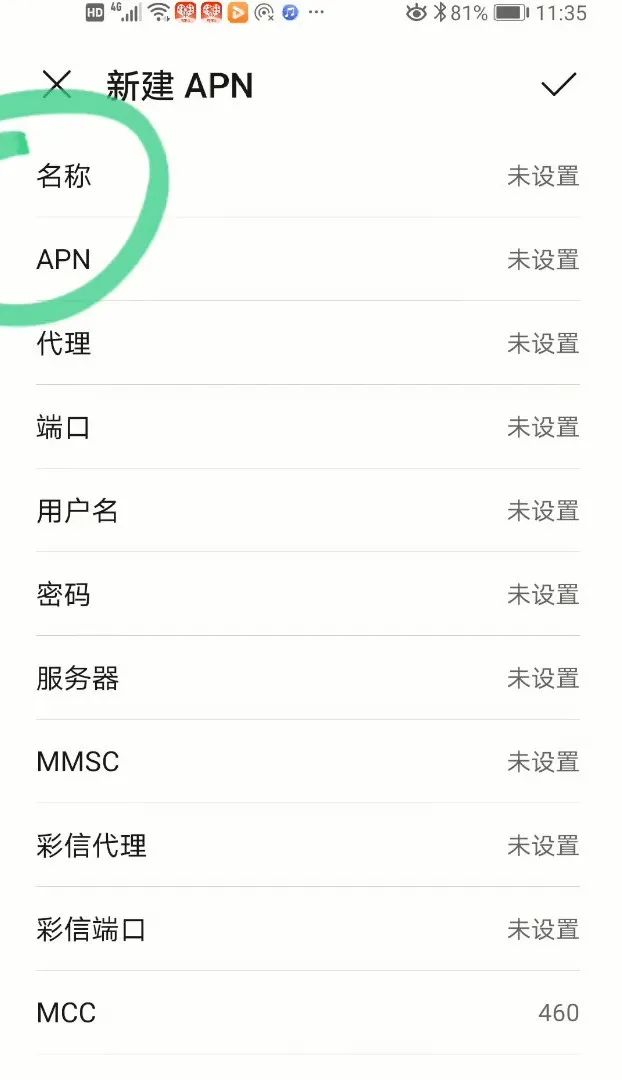The width and height of the screenshot is (622, 1080).
Task: Close the new APN screen
Action: pos(56,85)
